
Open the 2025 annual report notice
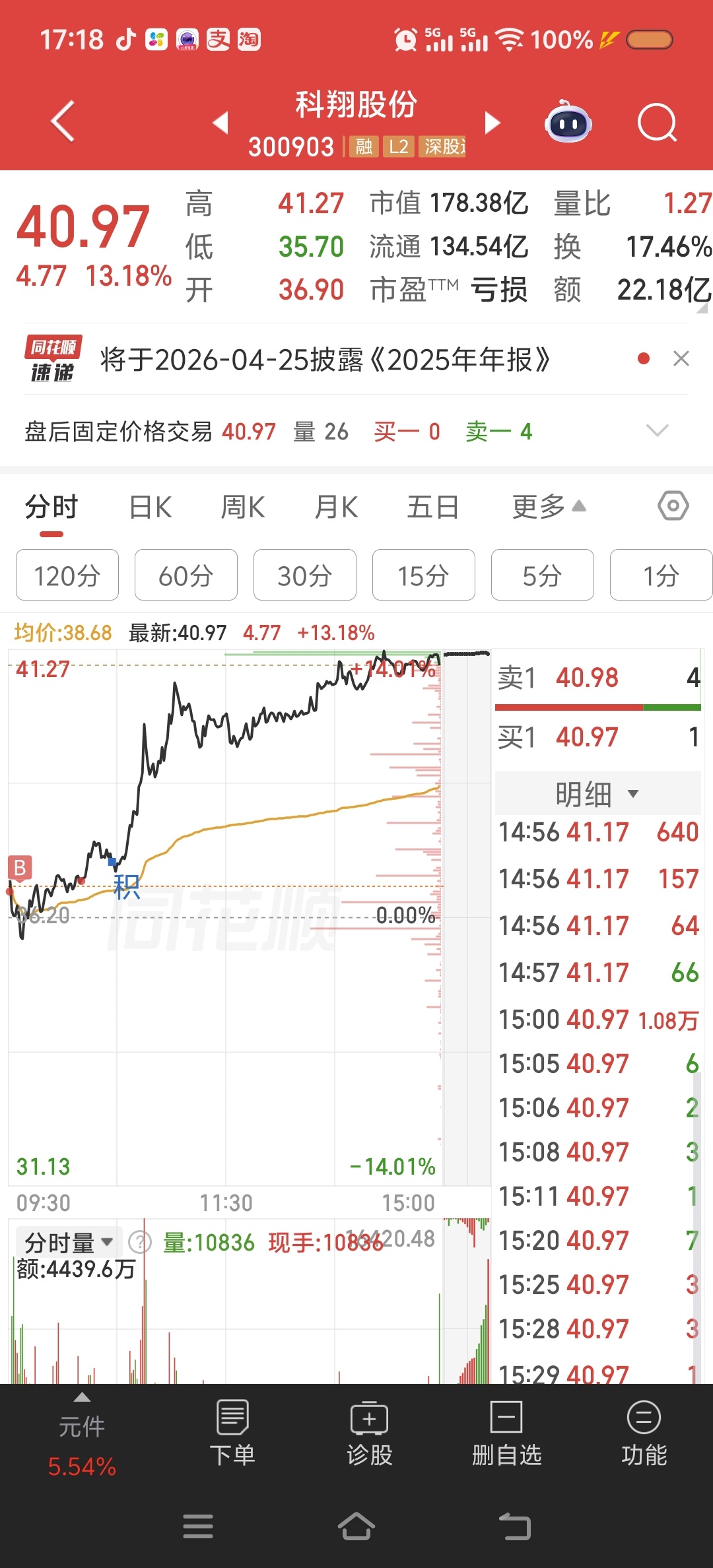325,360
